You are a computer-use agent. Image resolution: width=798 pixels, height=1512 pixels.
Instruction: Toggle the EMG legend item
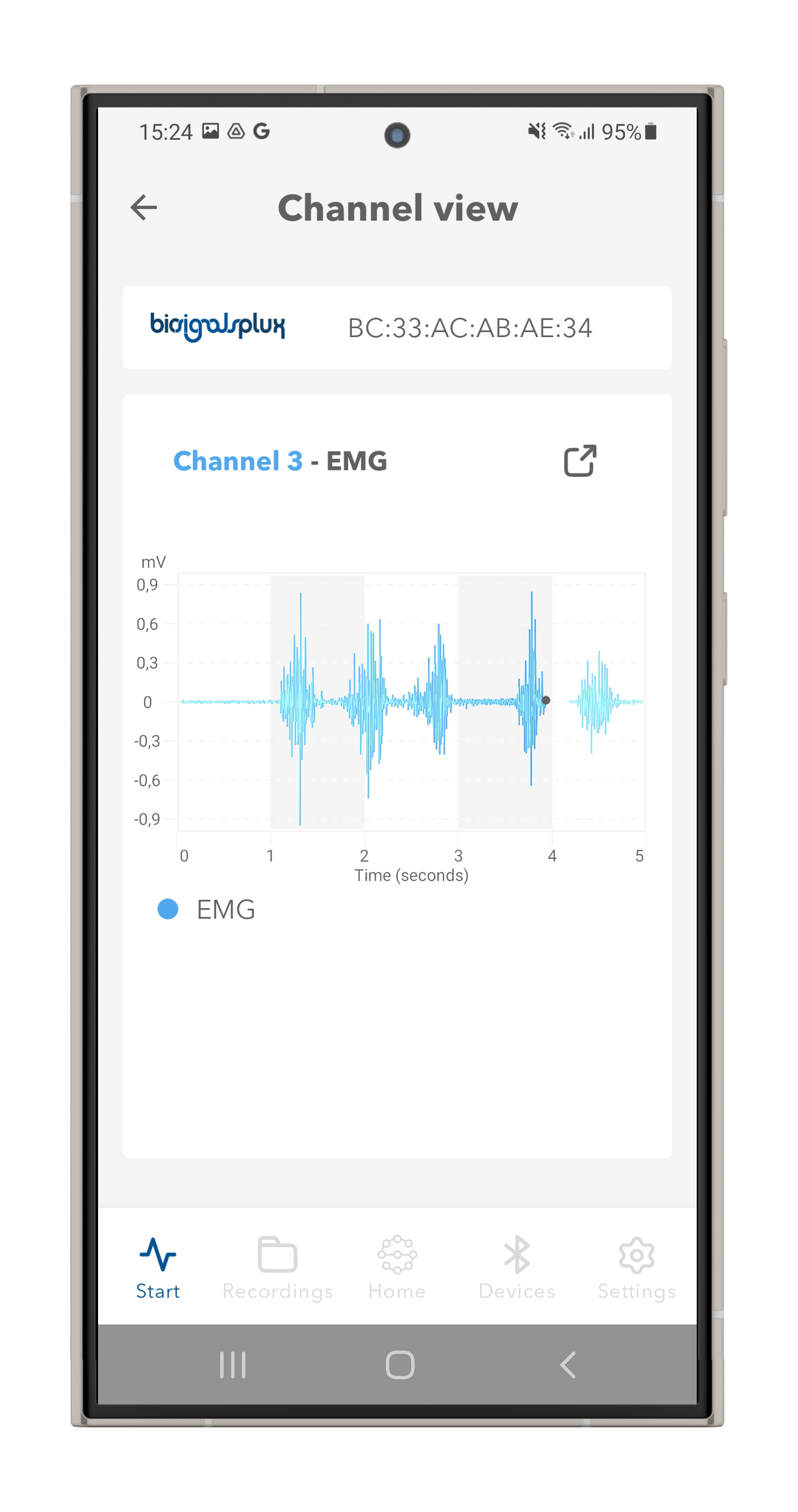(x=206, y=910)
